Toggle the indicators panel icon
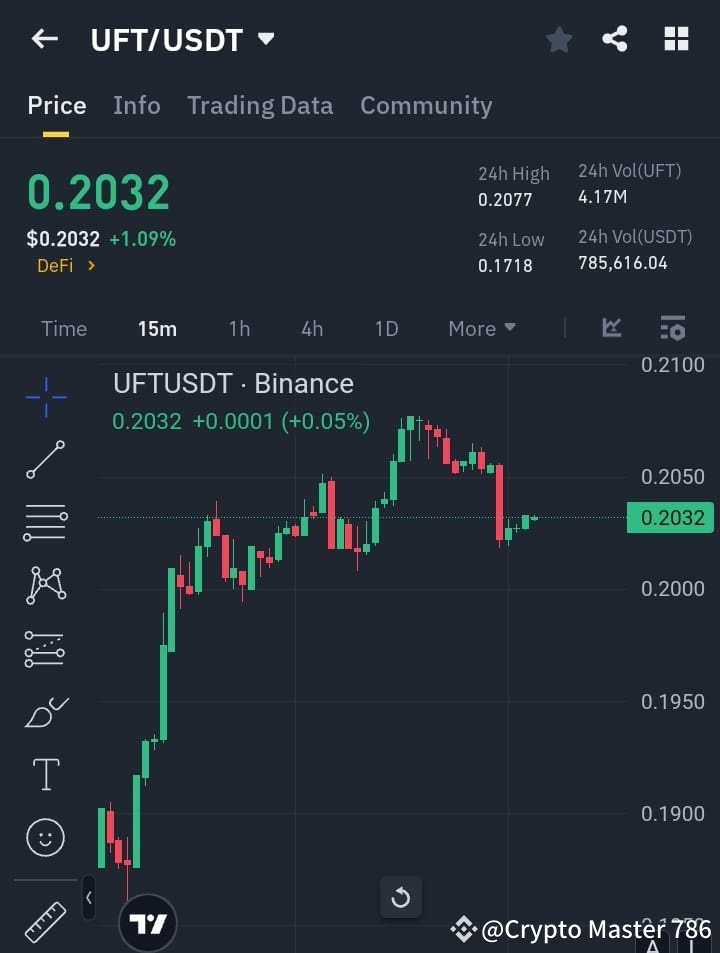The image size is (720, 953). point(672,328)
